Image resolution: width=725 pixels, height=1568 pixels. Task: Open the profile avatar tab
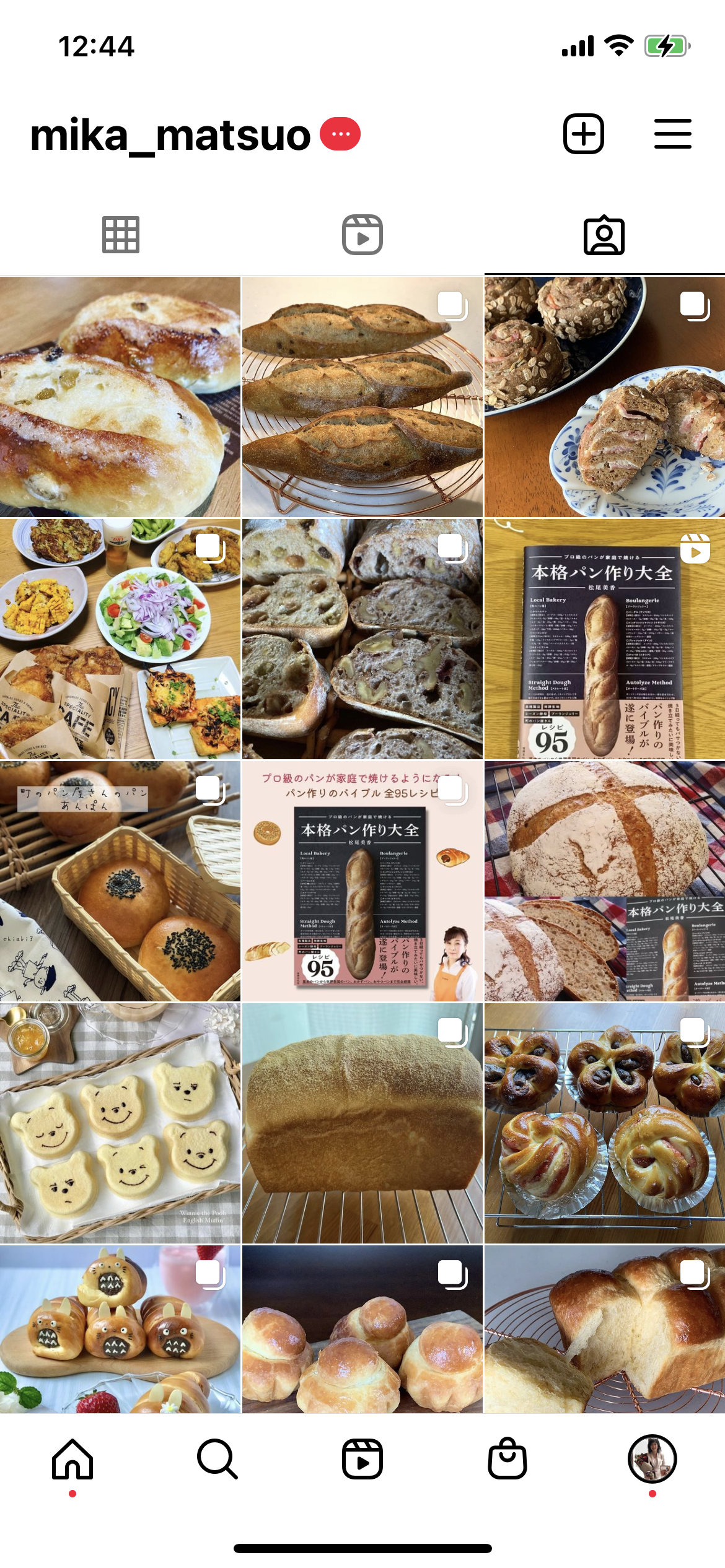[x=652, y=1459]
